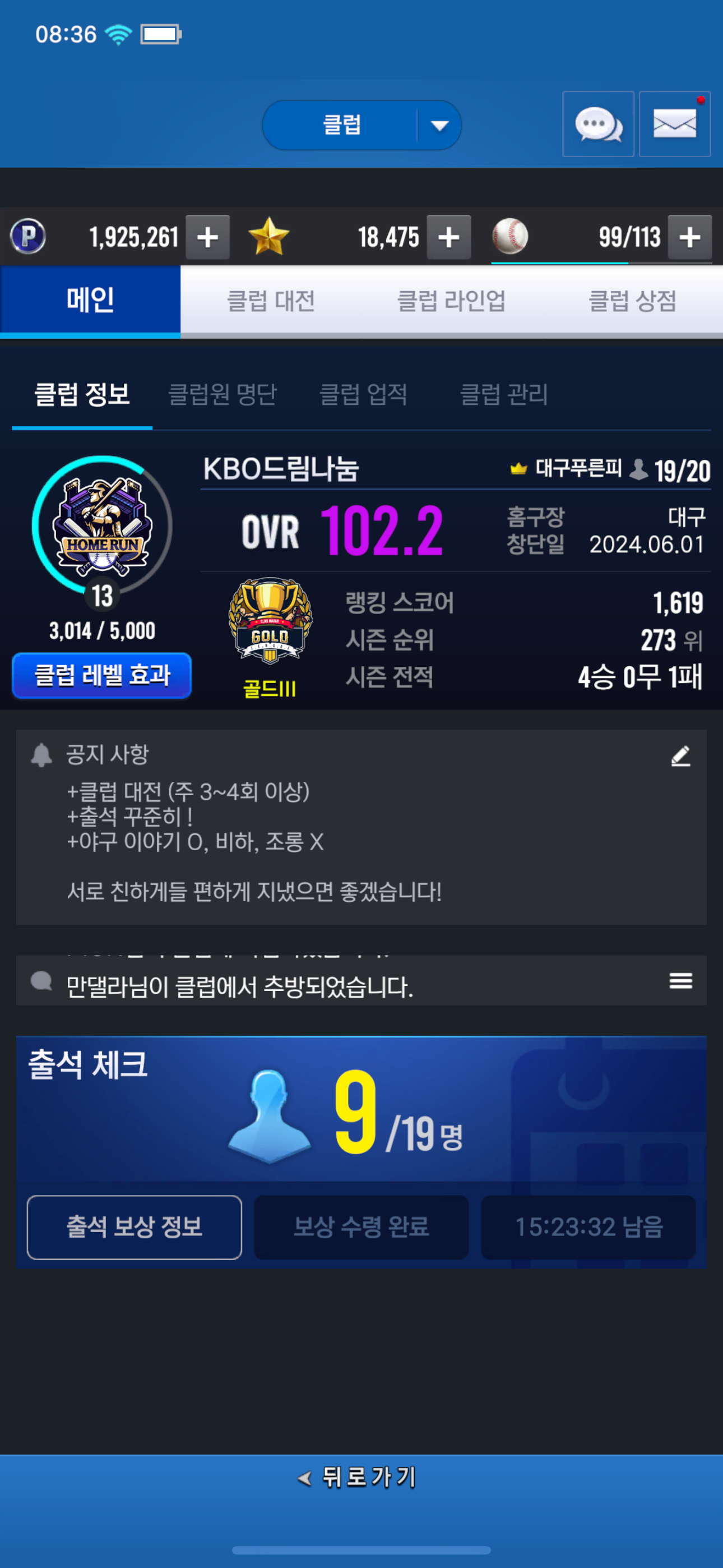
Task: Add more stars with plus button
Action: (x=448, y=237)
